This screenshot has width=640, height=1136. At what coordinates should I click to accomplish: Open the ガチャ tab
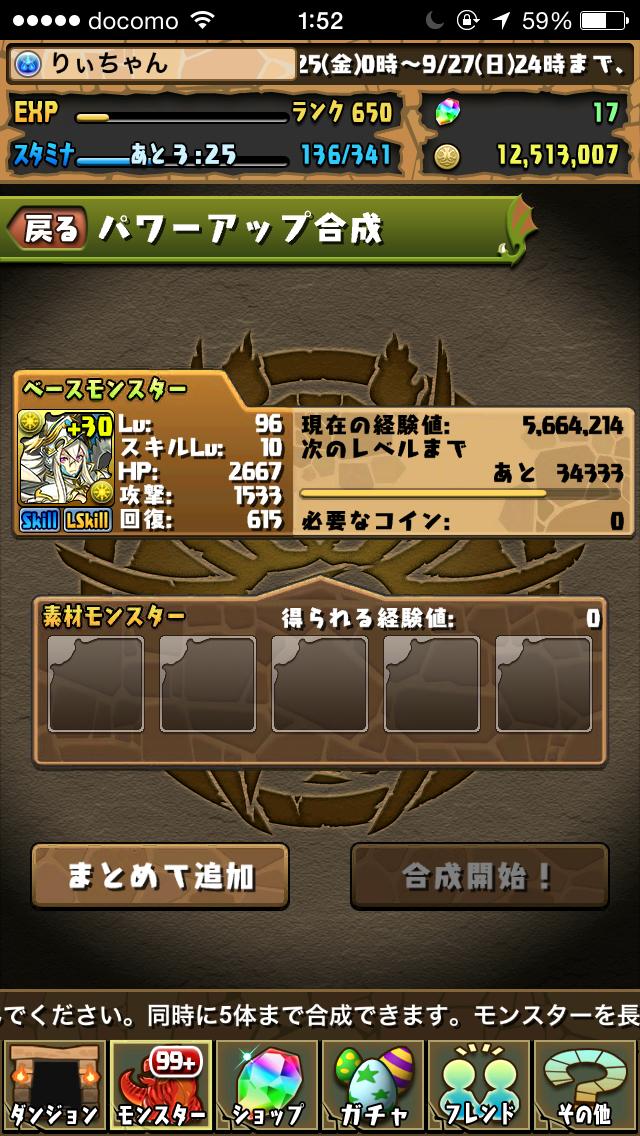pos(373,1086)
